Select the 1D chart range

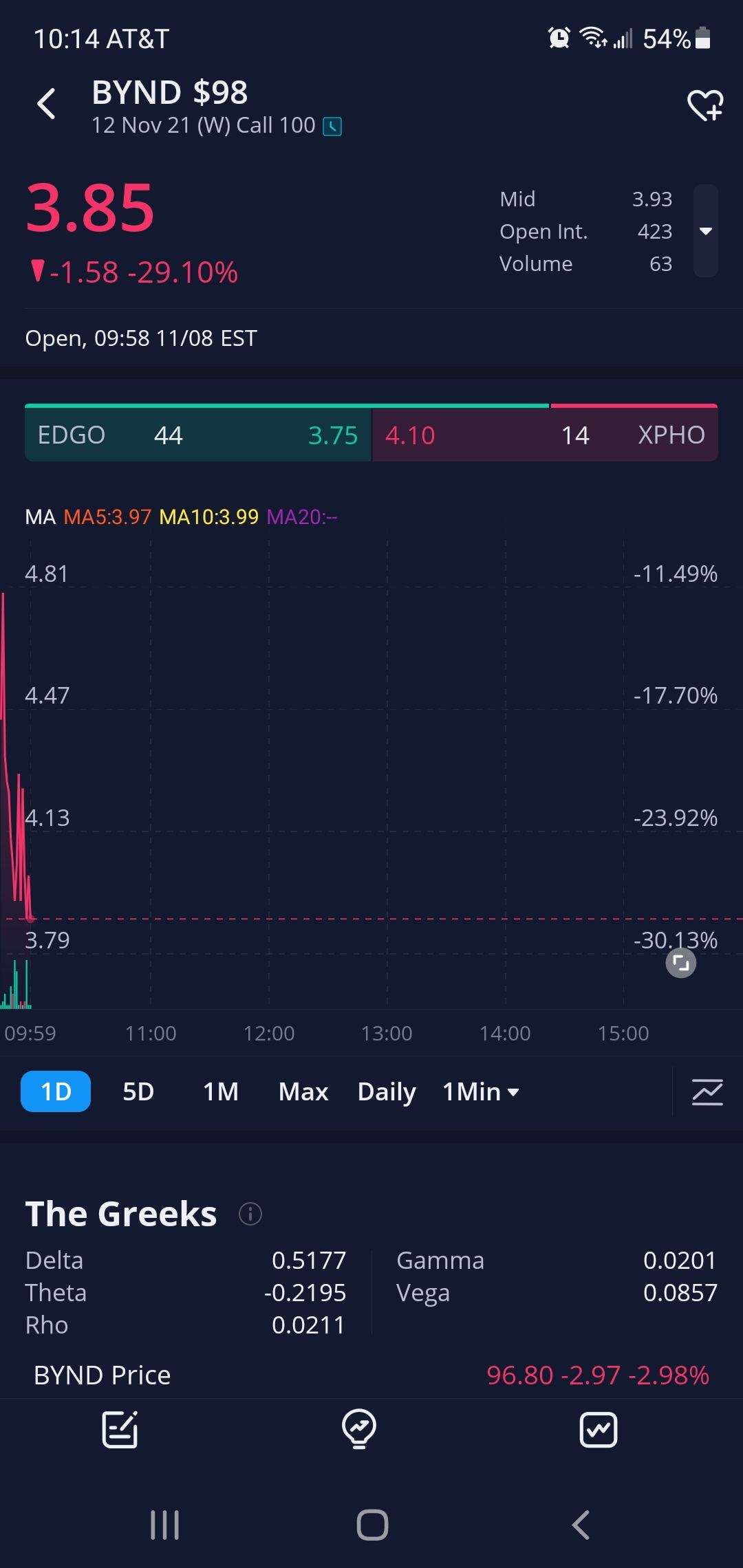(x=56, y=1091)
